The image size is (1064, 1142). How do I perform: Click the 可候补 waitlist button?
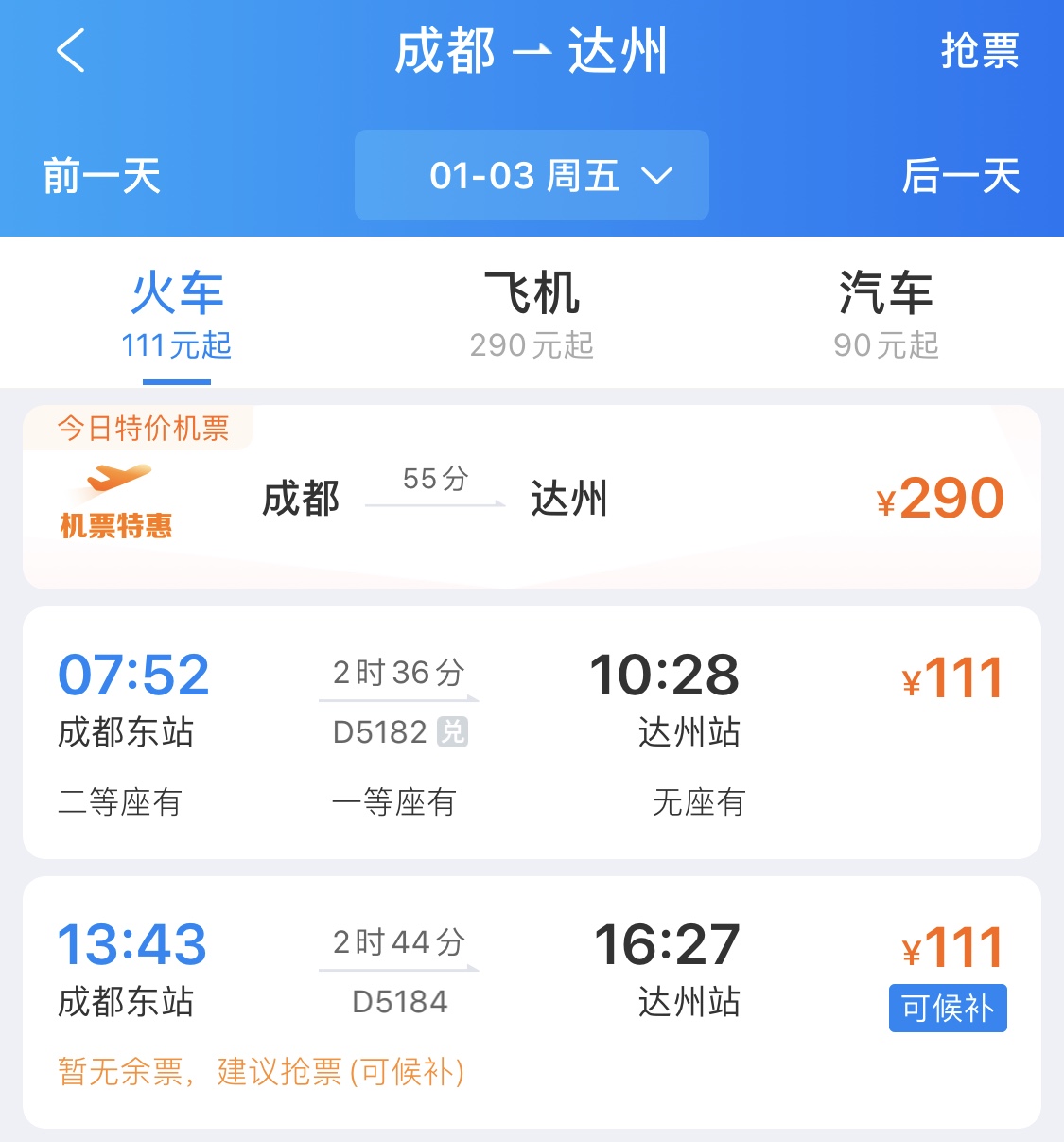click(947, 1010)
